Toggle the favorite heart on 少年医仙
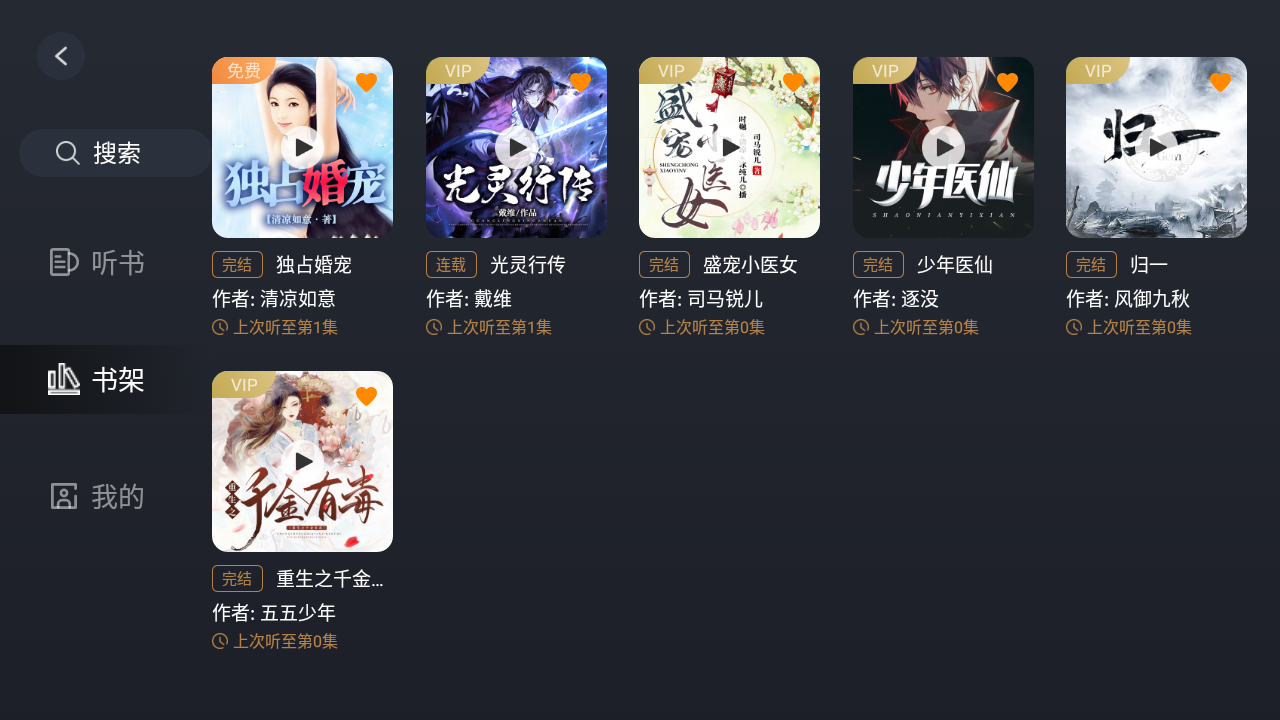The height and width of the screenshot is (720, 1280). click(x=1007, y=82)
